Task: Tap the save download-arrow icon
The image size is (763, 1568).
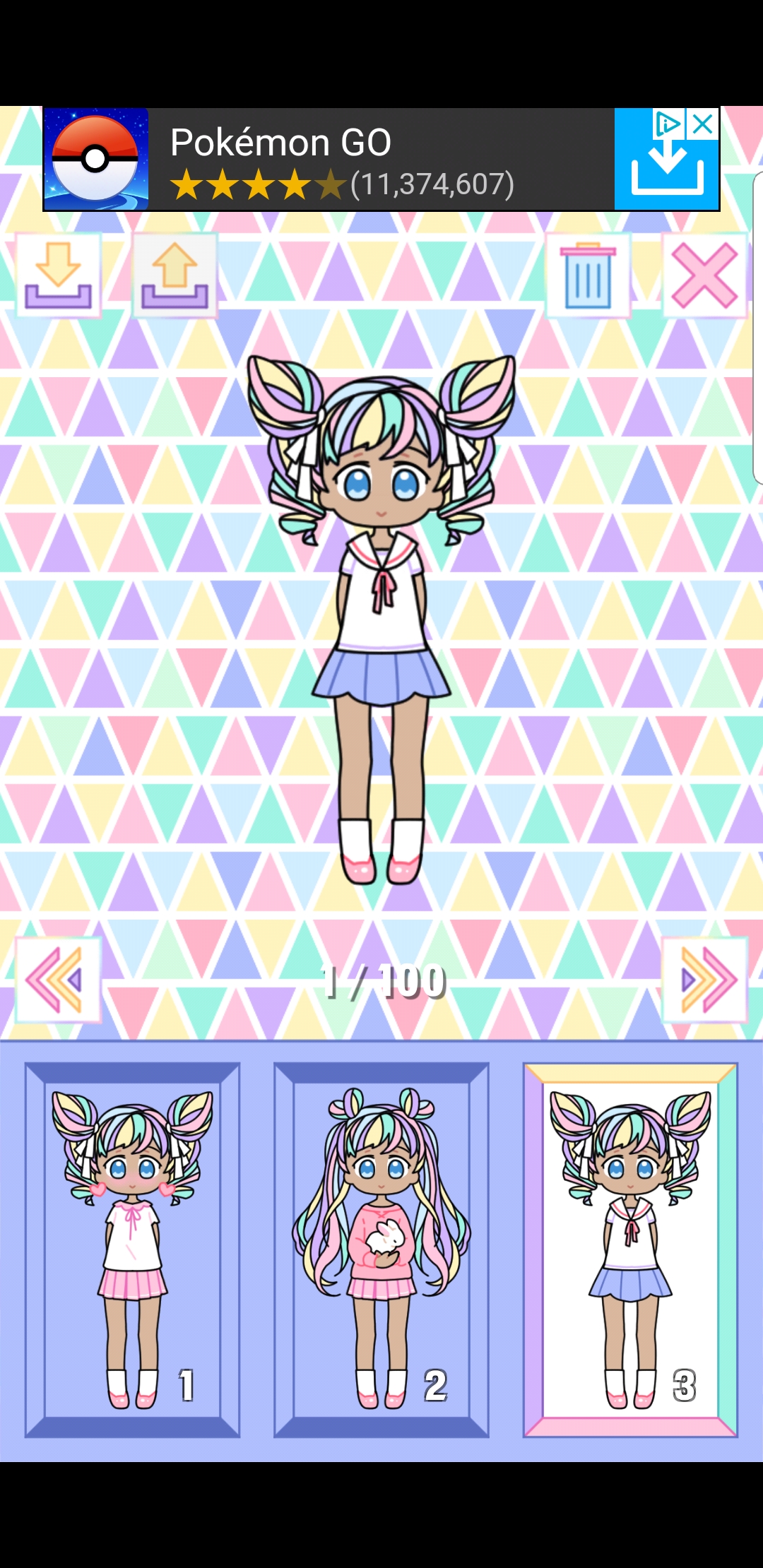Action: tap(59, 275)
